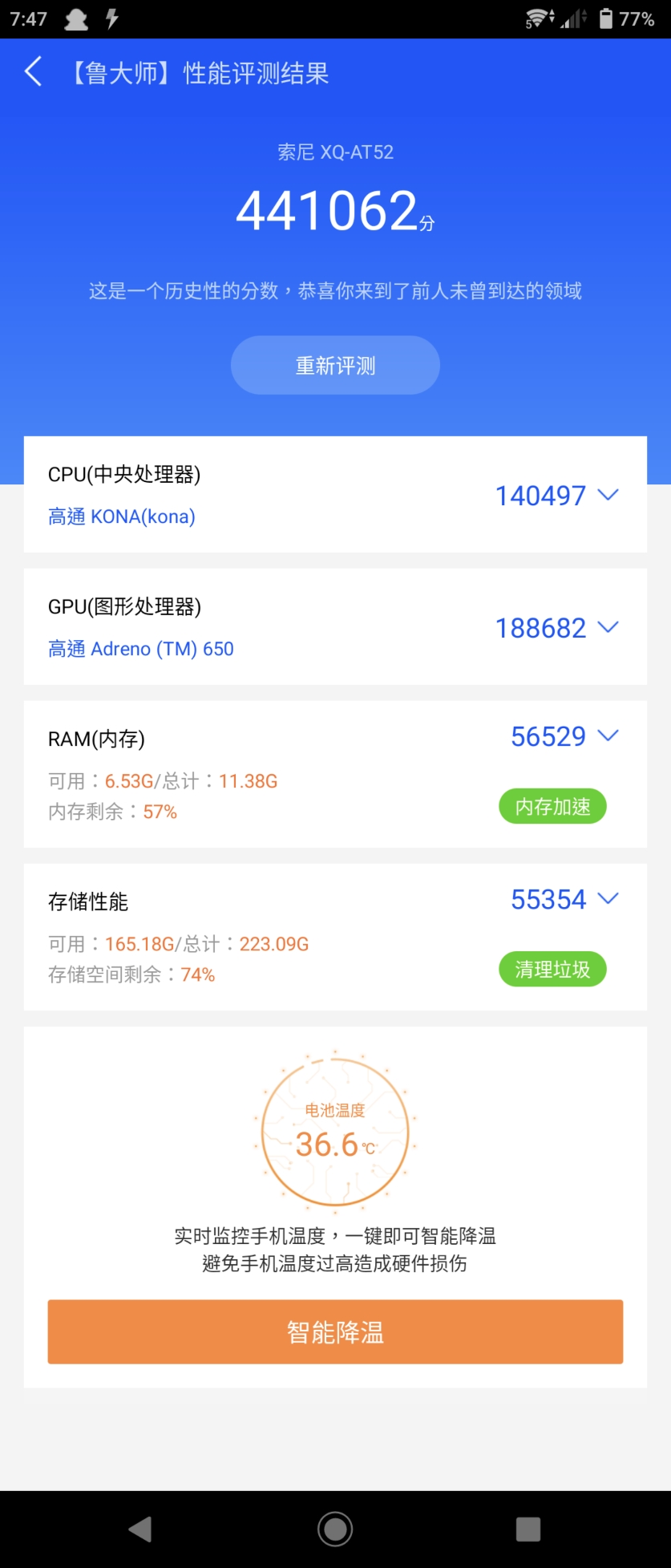Tap the 清理垃圾 clean junk button
Screen dimensions: 671x1568
coord(552,970)
